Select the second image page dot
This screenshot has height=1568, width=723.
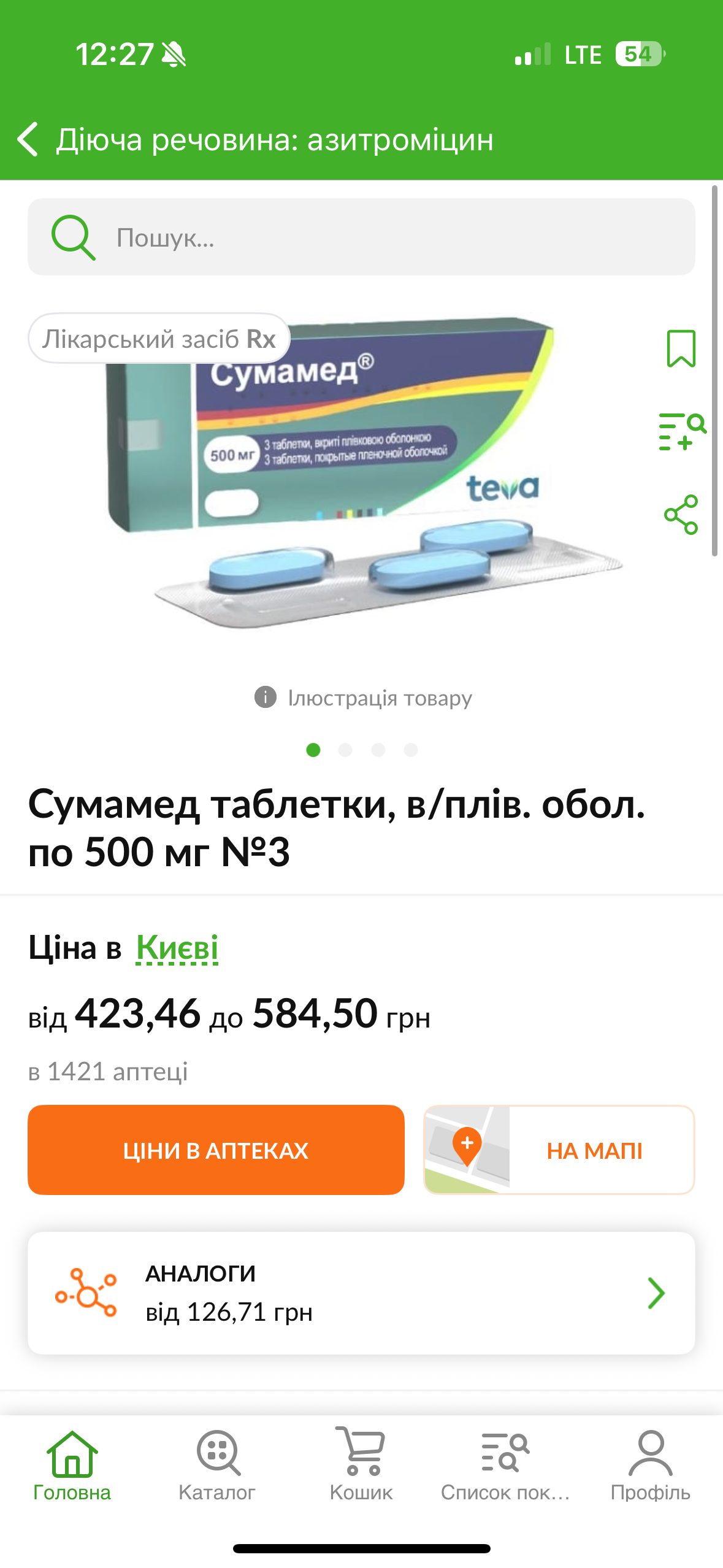pos(345,750)
